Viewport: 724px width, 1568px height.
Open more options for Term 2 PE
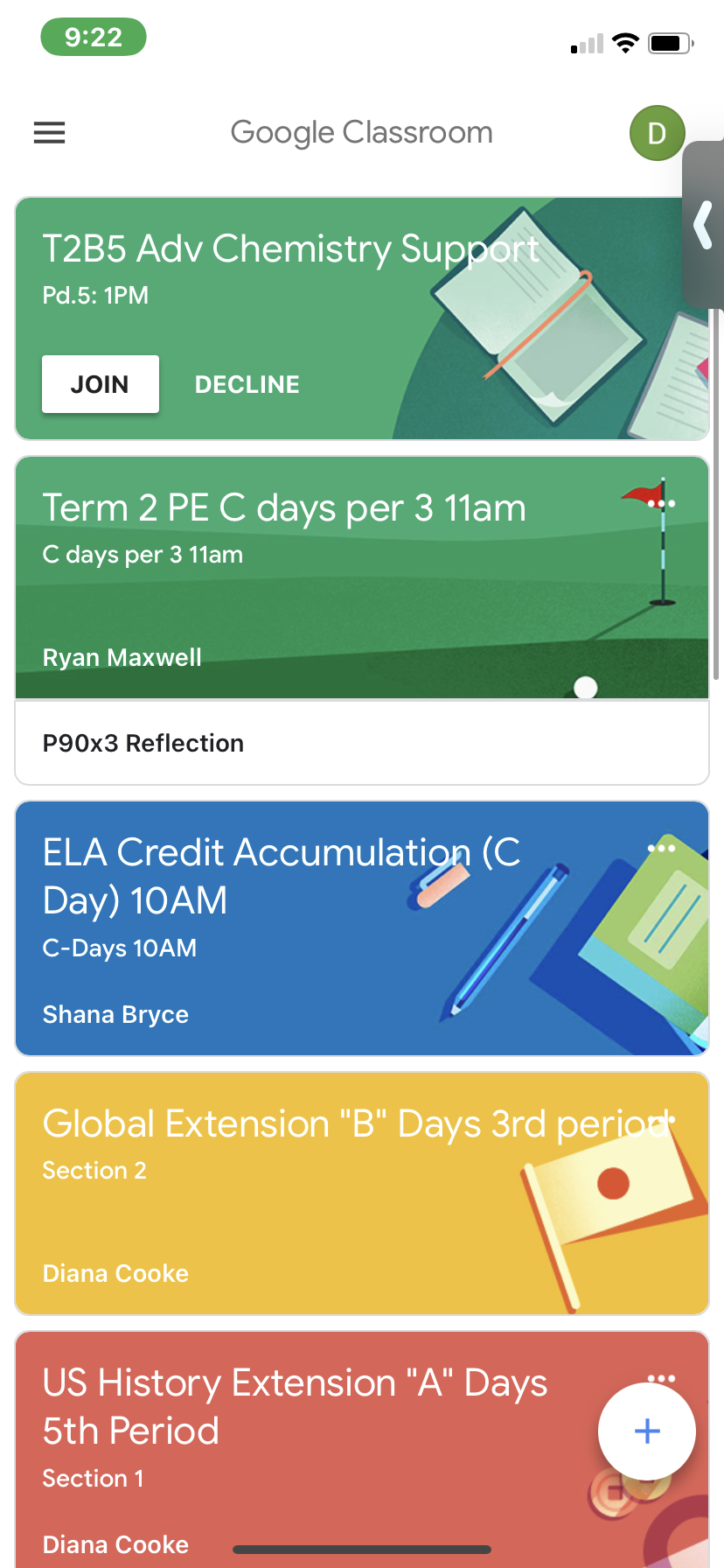click(x=662, y=504)
